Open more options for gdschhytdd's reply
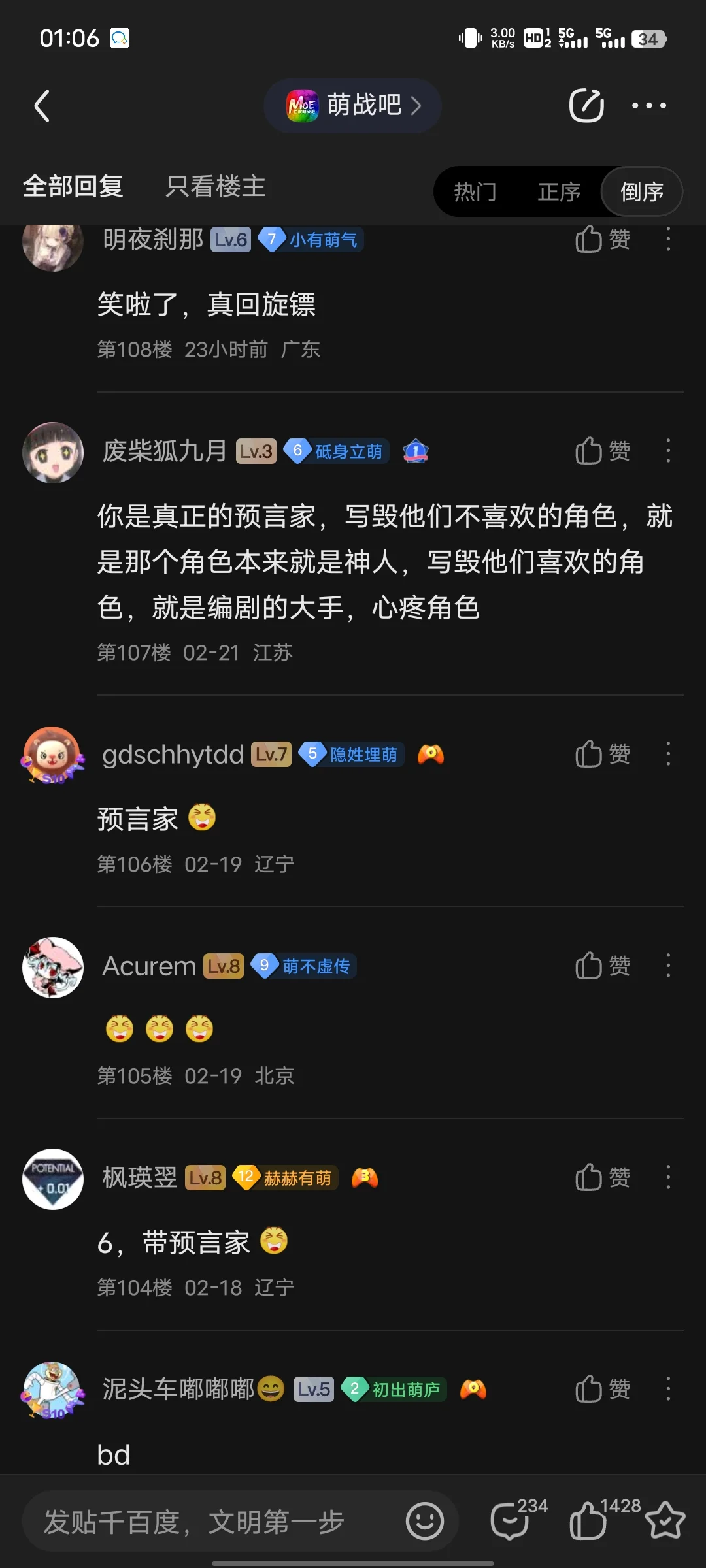706x1568 pixels. coord(668,754)
